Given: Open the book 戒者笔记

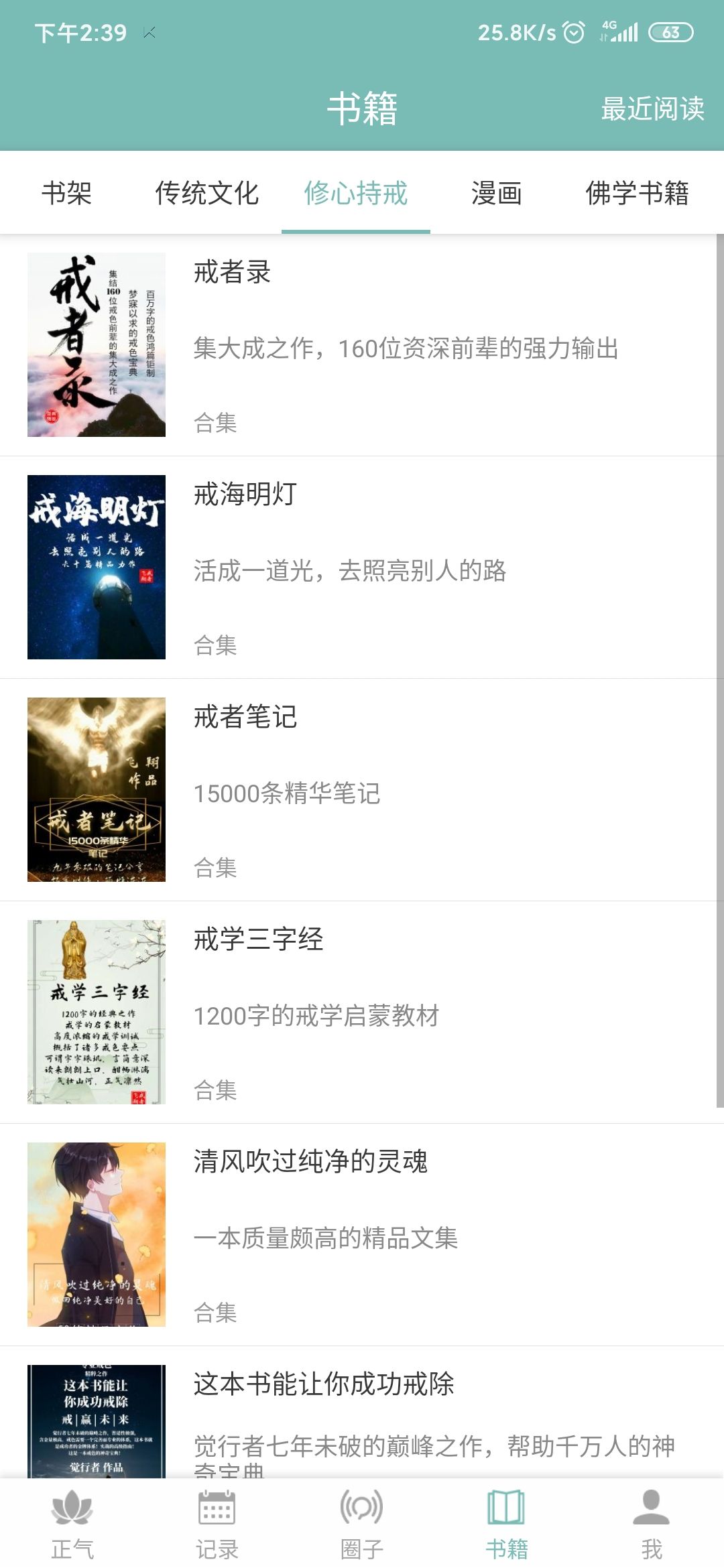Looking at the screenshot, I should pos(362,790).
